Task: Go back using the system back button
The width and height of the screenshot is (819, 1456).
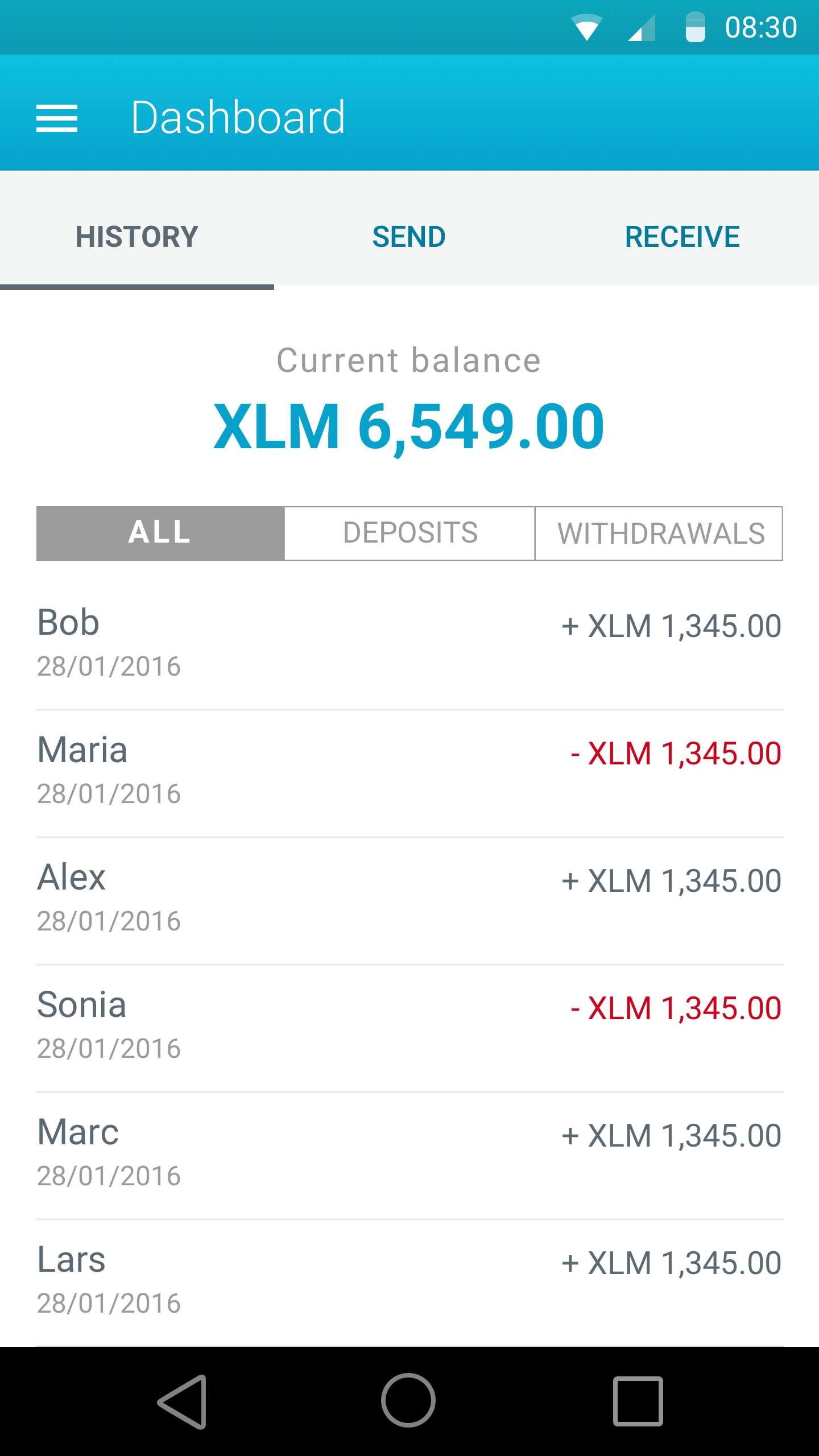Action: click(182, 1401)
